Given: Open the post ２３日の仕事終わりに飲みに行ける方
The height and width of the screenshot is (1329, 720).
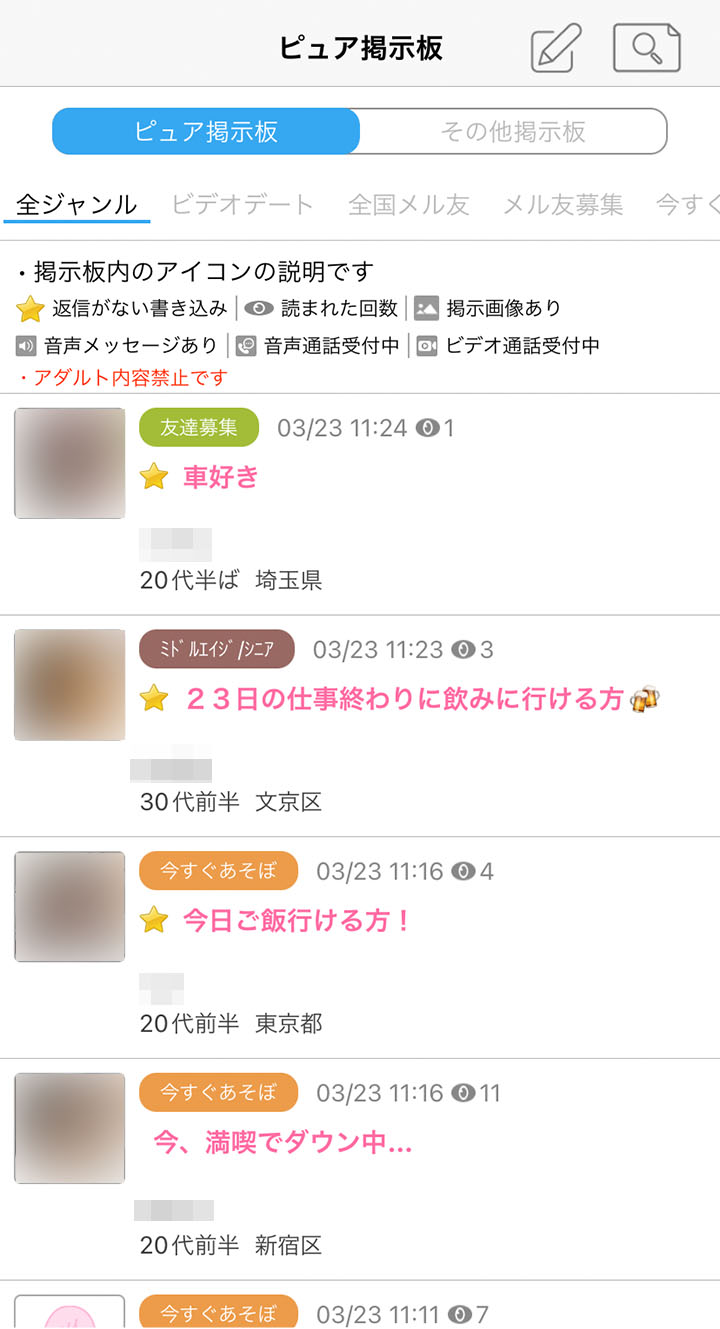Looking at the screenshot, I should [404, 699].
